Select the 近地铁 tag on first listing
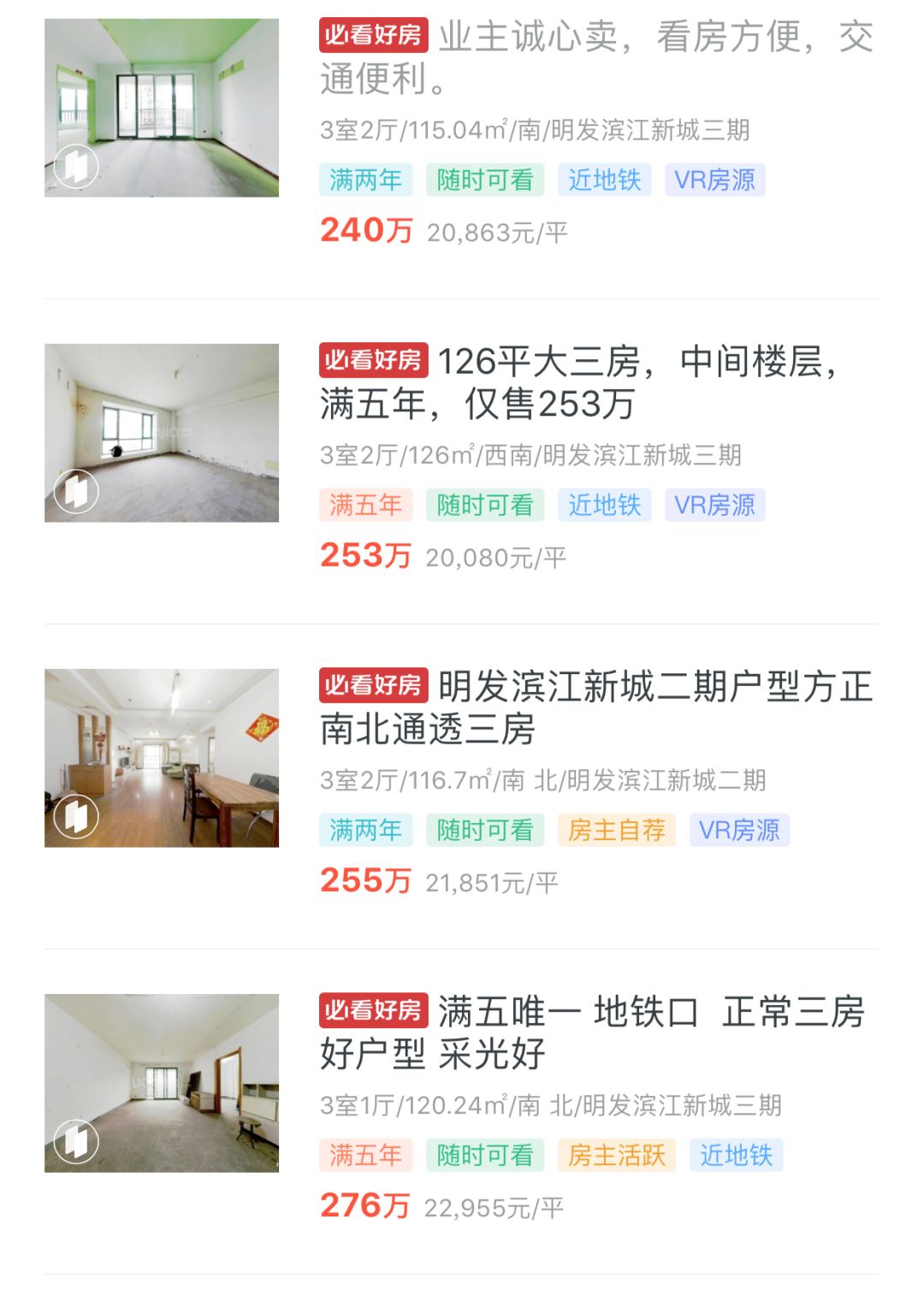 pyautogui.click(x=604, y=181)
